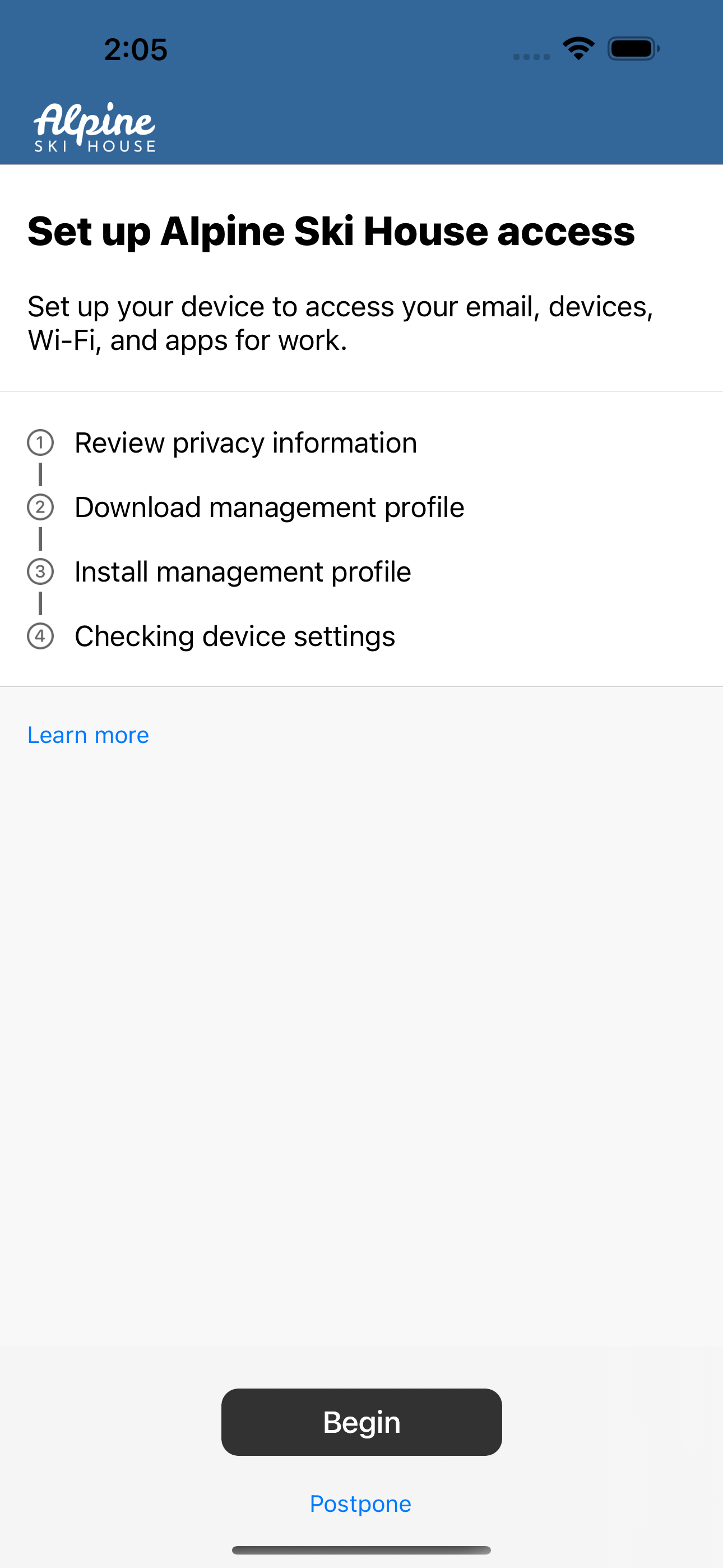Click Postpone to delay setup
The height and width of the screenshot is (1568, 723).
pyautogui.click(x=361, y=1504)
